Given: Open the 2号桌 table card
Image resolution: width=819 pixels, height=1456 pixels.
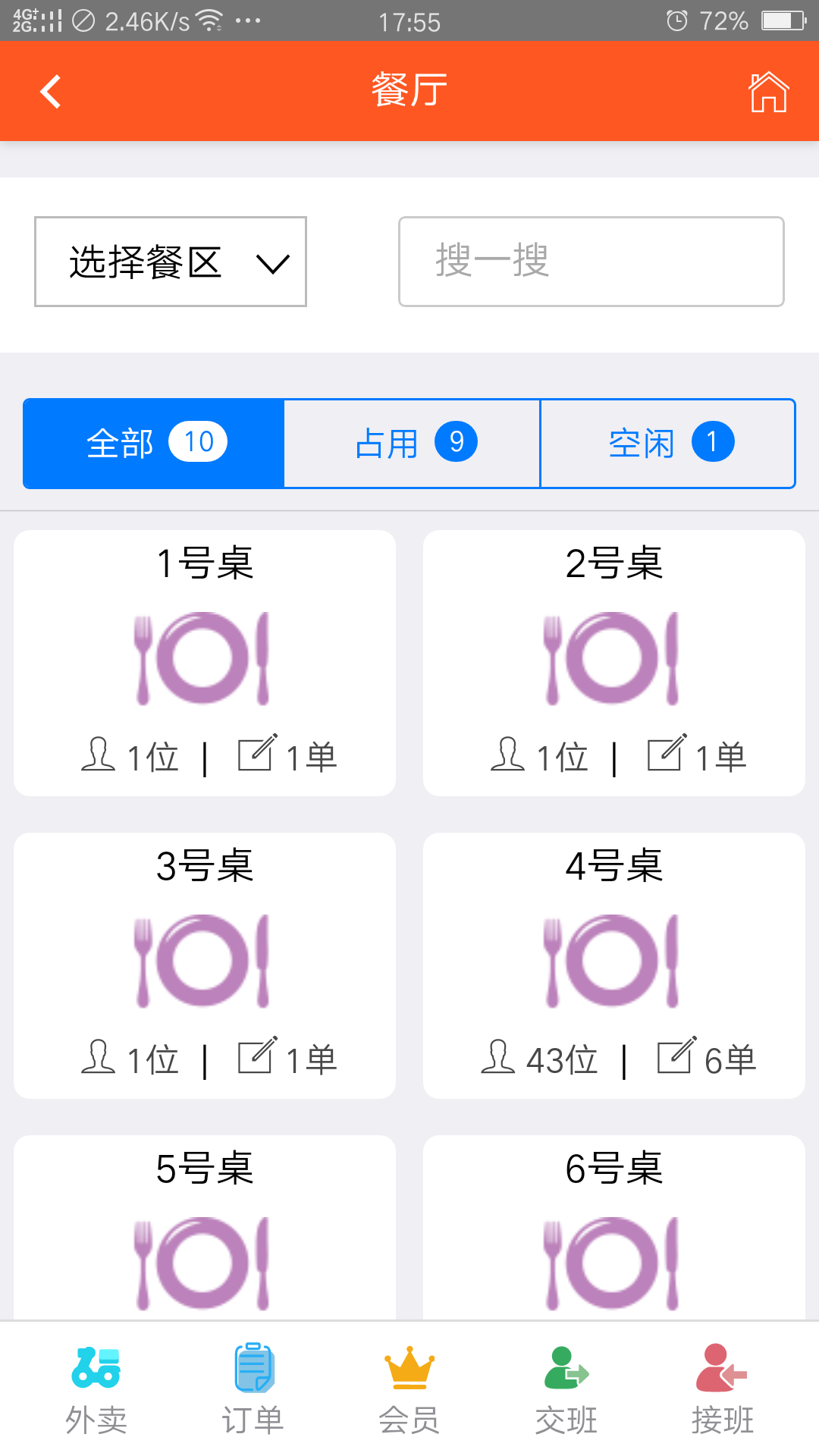Looking at the screenshot, I should coord(614,663).
